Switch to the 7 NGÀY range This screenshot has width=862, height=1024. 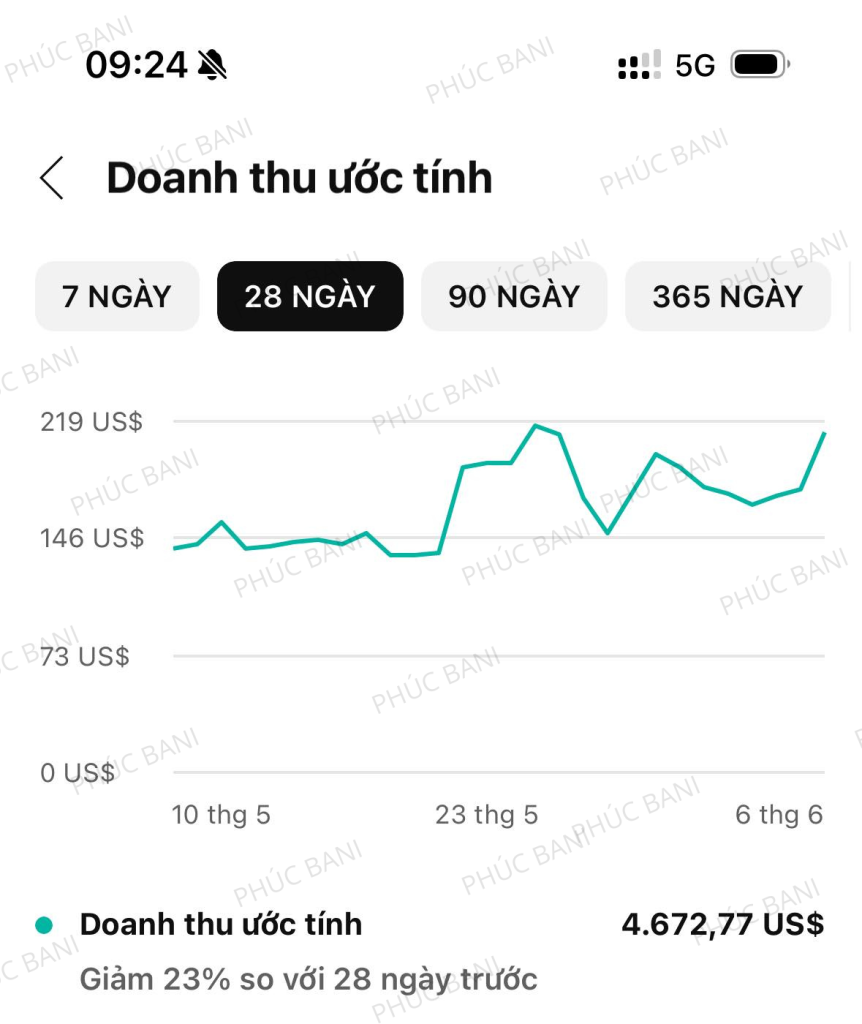117,297
